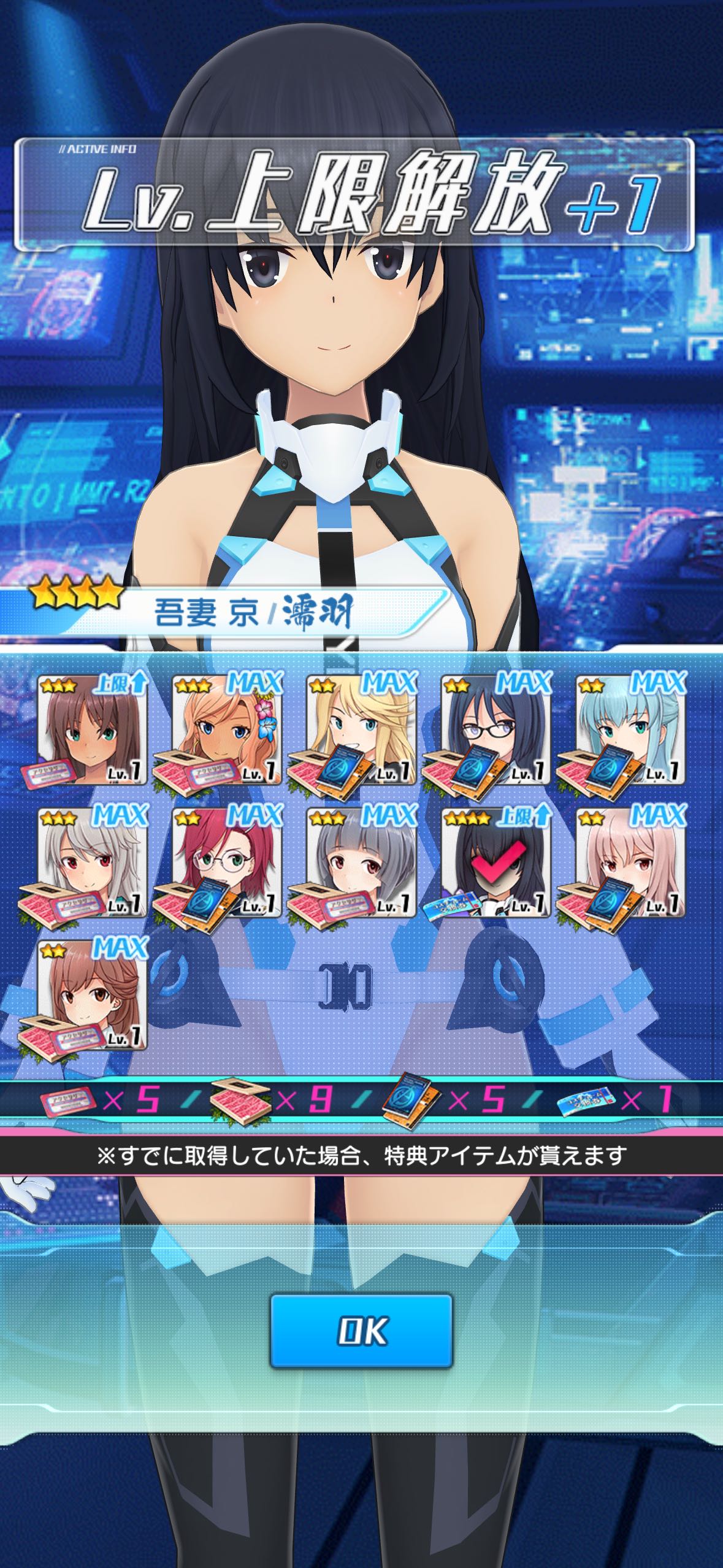
Task: Open the light-blue-haired character card
Action: pyautogui.click(x=632, y=729)
